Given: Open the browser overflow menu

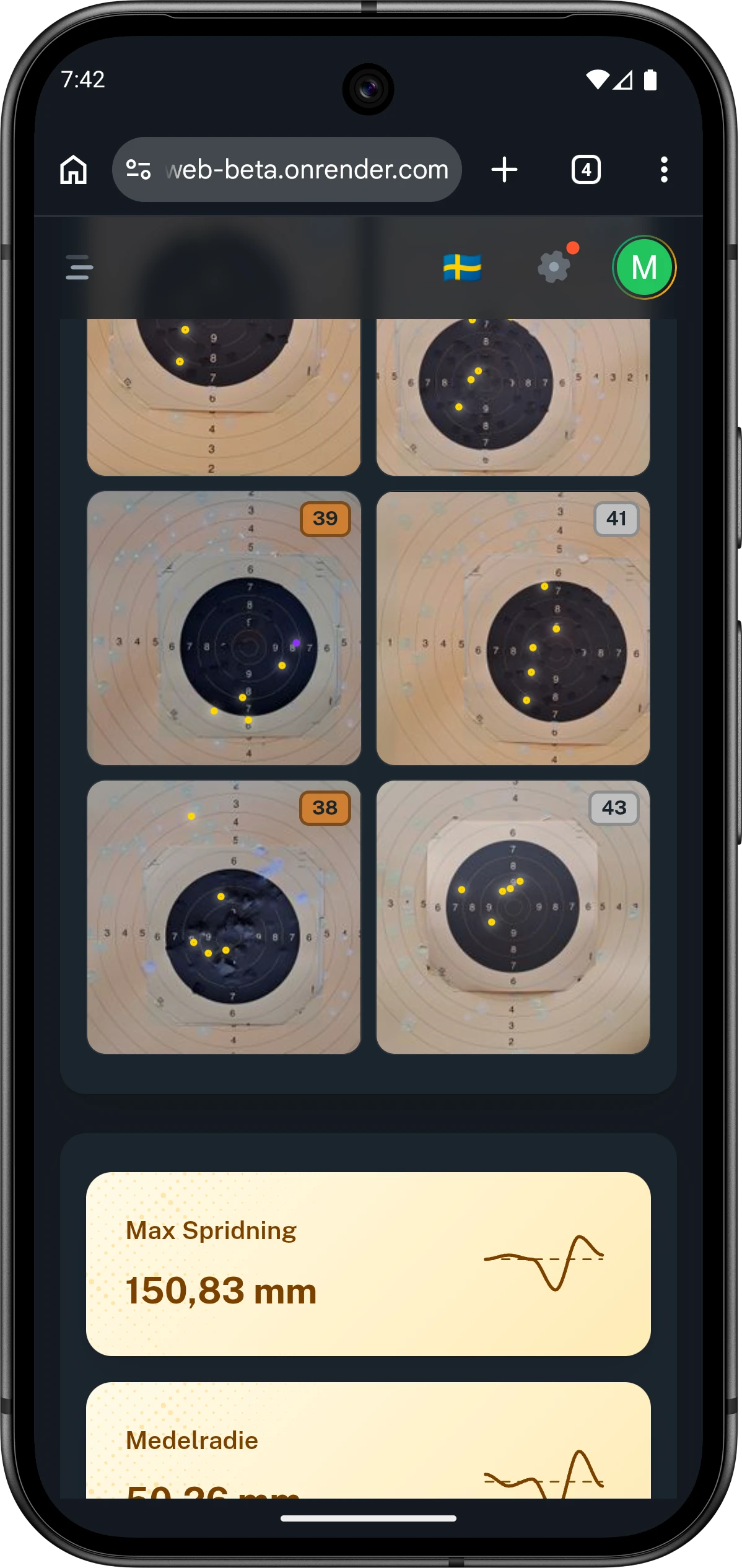Looking at the screenshot, I should (664, 170).
